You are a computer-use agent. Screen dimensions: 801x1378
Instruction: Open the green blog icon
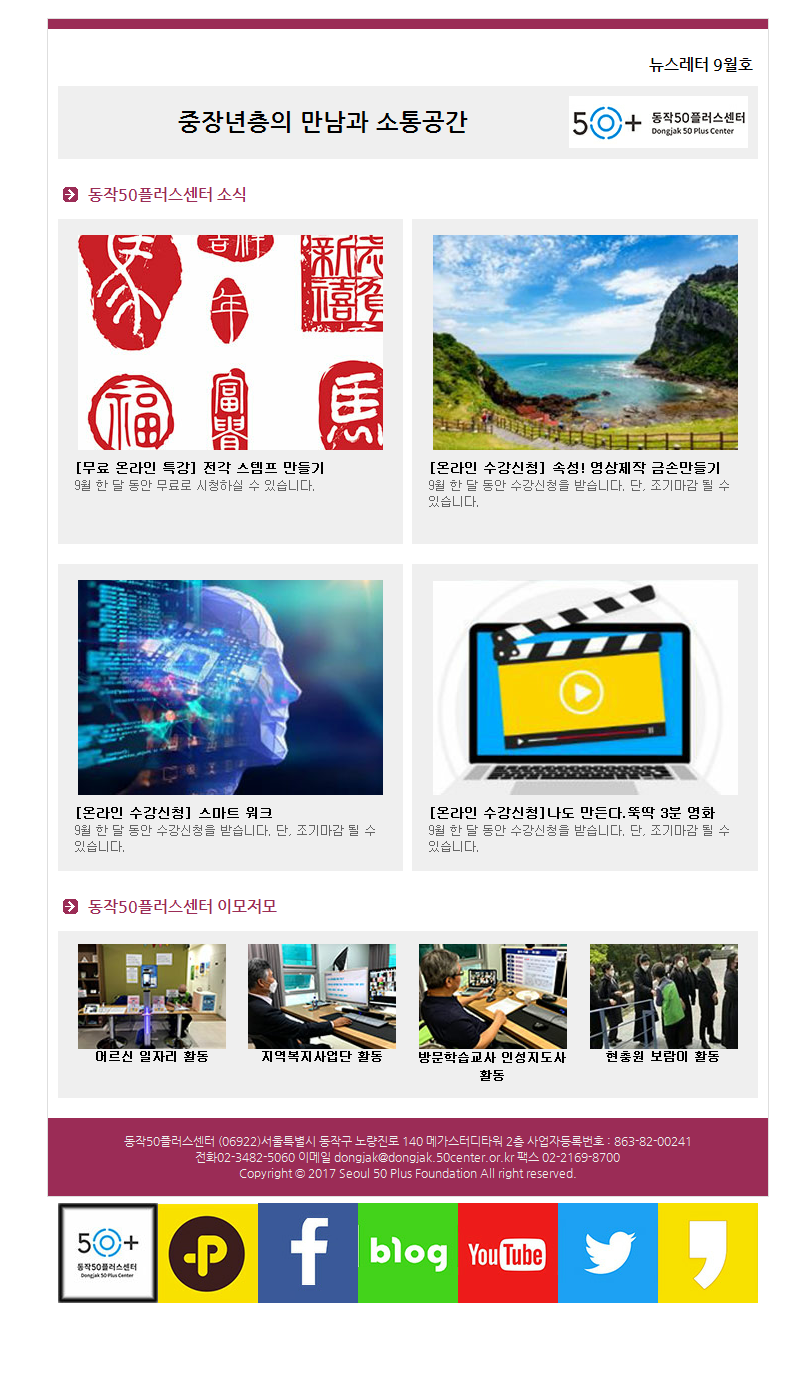408,1253
